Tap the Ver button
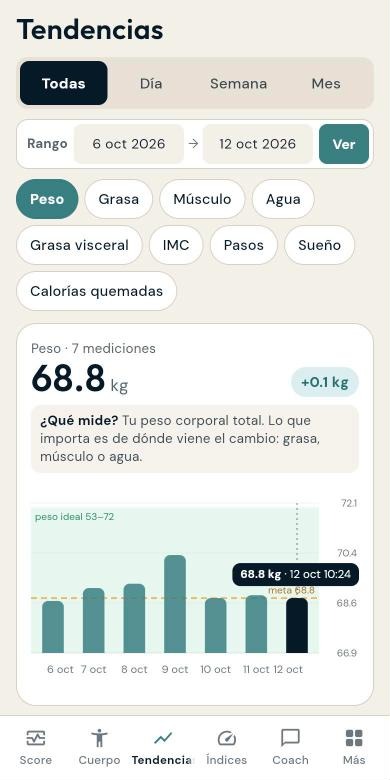 click(x=344, y=144)
